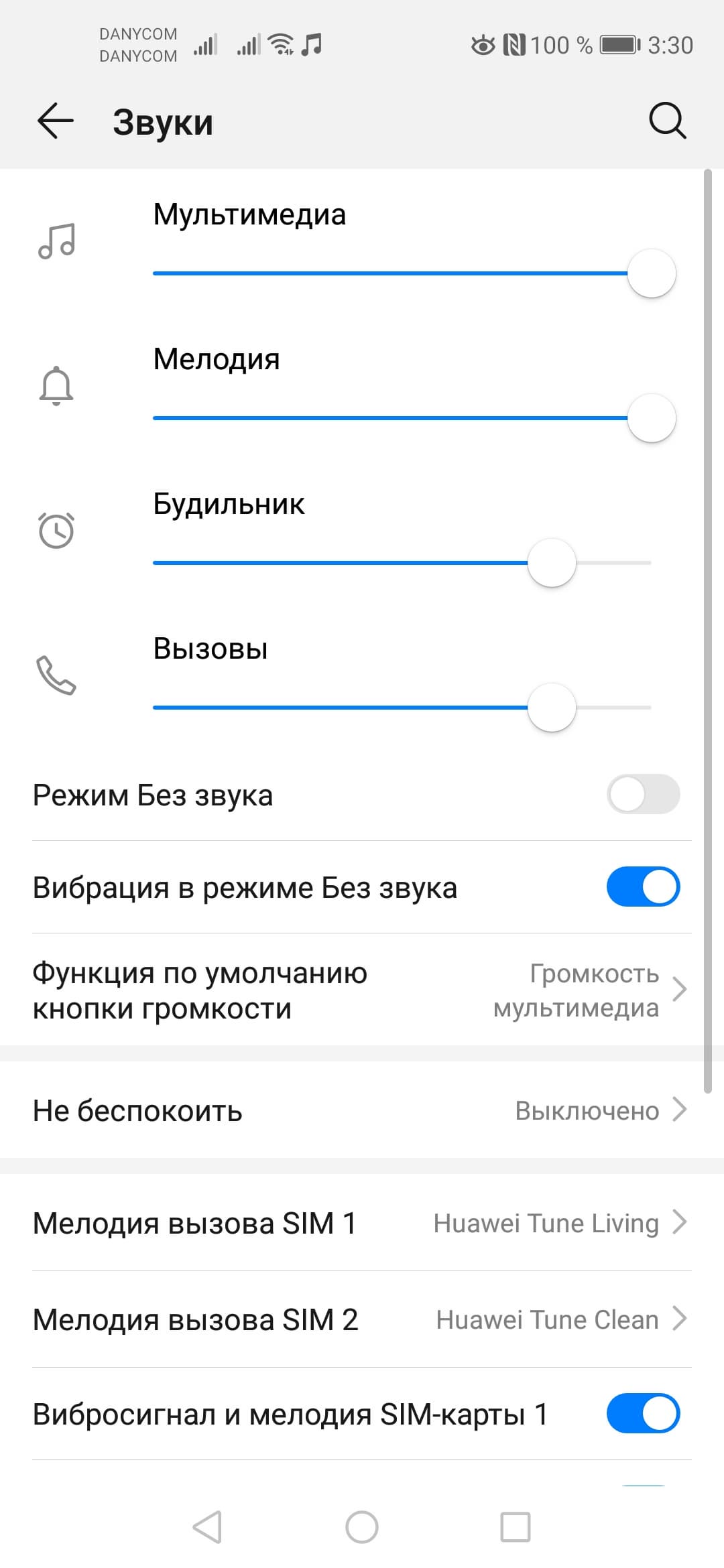724x1568 pixels.
Task: Open search in sound settings
Action: 667,121
